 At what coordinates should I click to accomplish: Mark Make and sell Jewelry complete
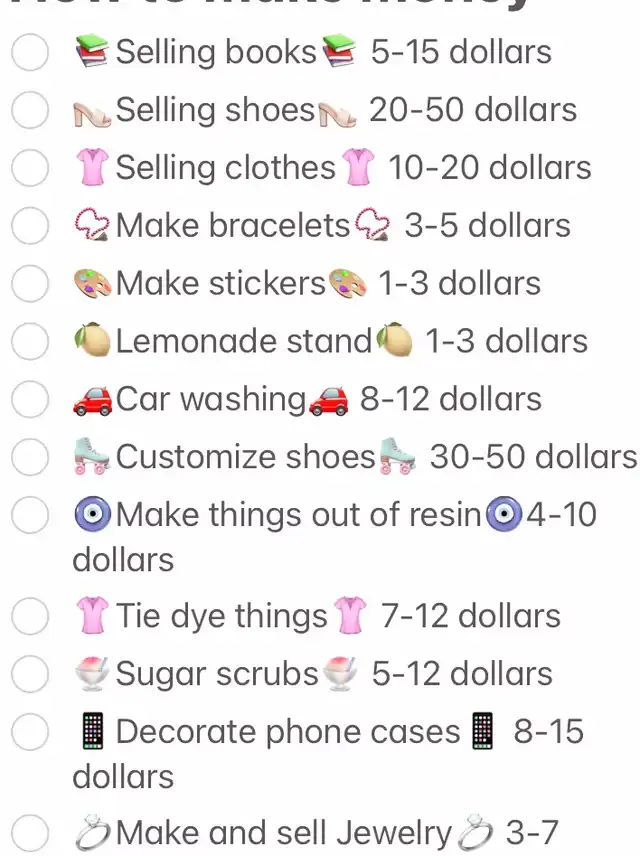tap(30, 834)
